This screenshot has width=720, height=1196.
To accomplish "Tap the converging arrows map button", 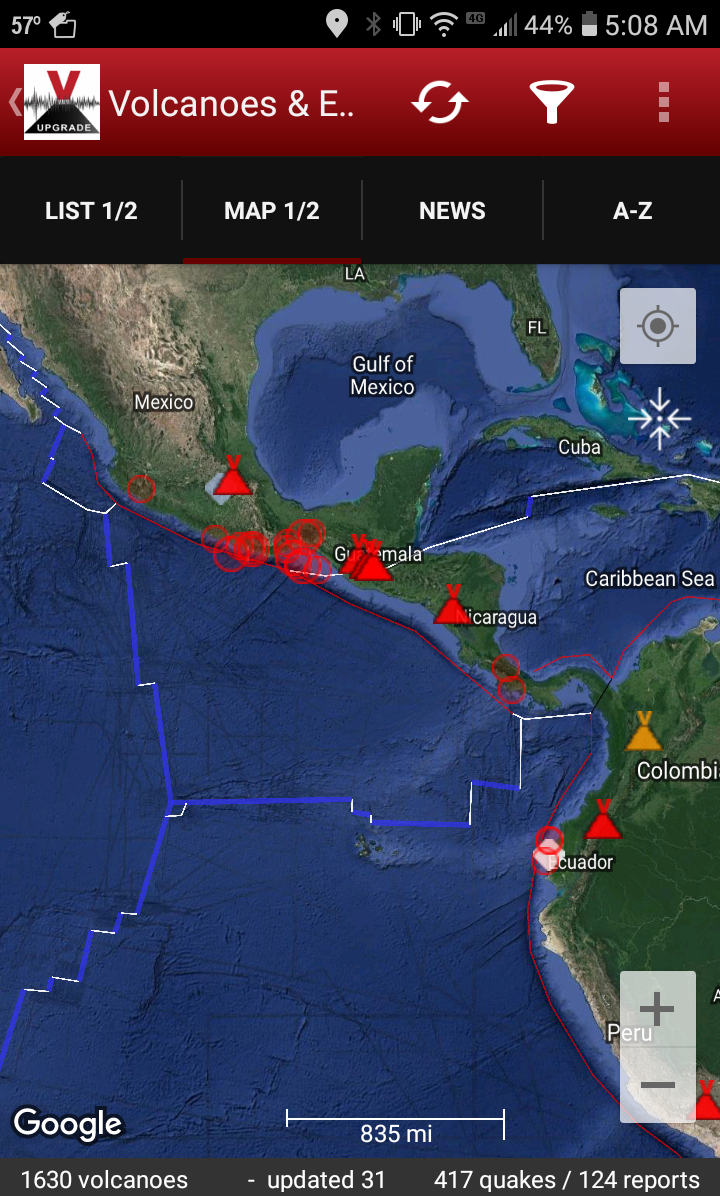I will tap(659, 418).
